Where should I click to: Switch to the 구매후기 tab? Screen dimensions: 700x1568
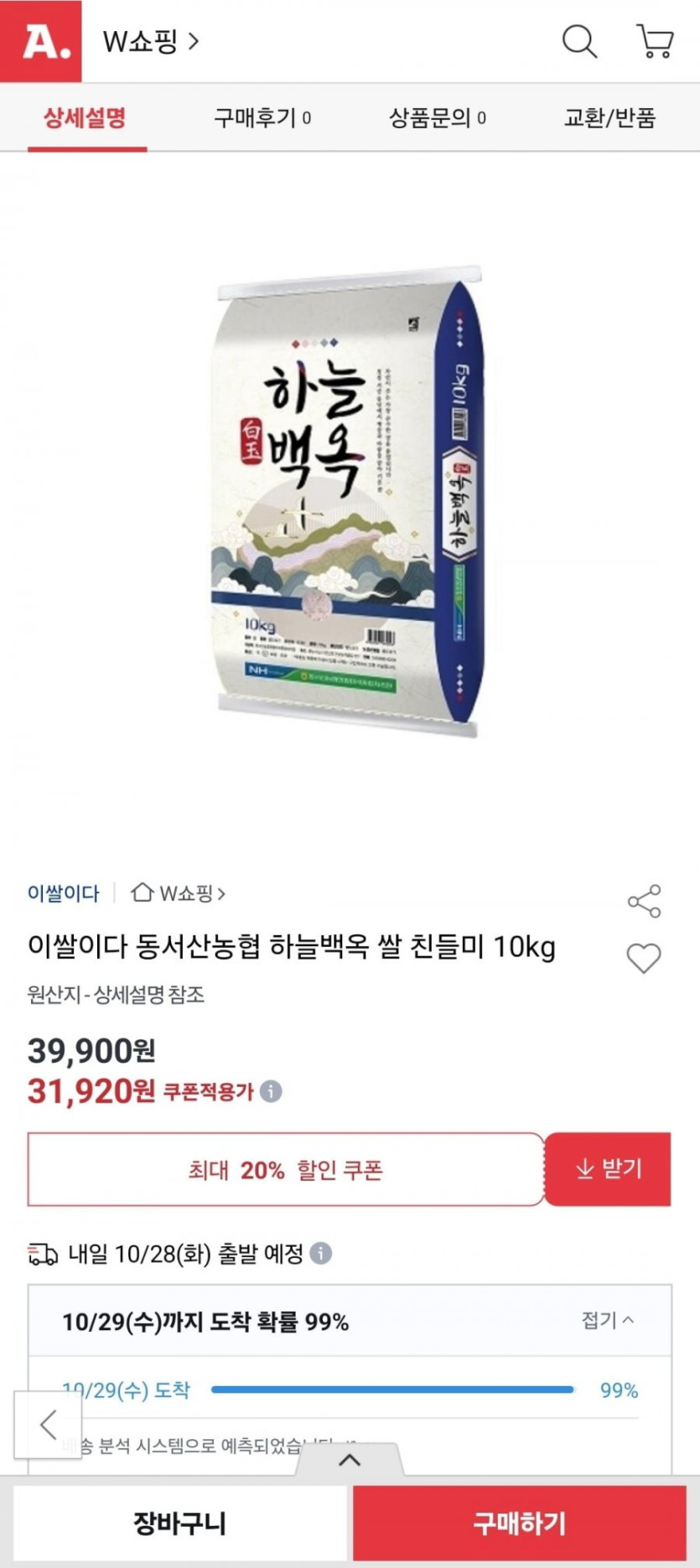click(x=262, y=118)
